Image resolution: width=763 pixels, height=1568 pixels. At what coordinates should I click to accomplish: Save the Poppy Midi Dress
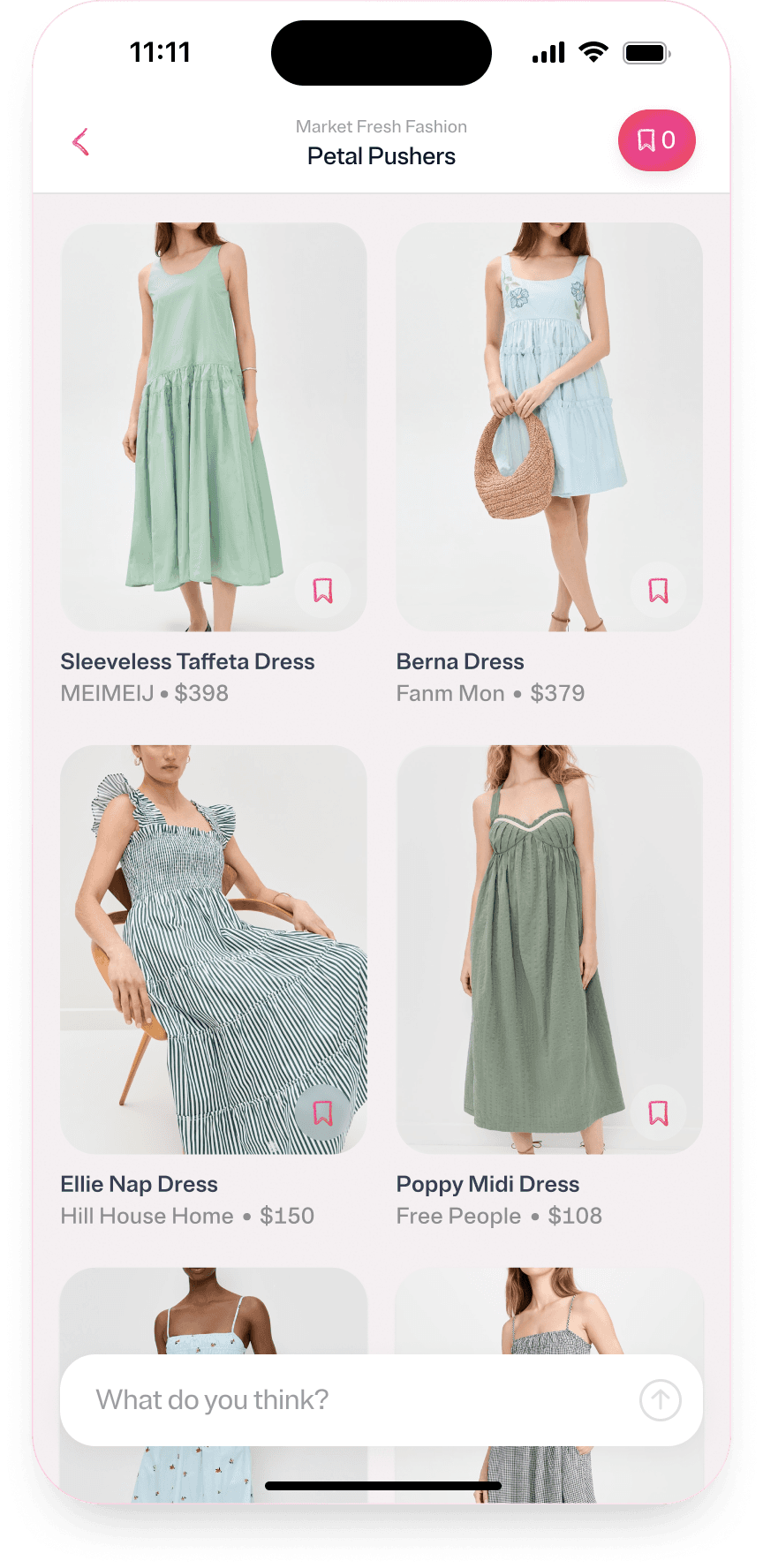click(x=658, y=1112)
